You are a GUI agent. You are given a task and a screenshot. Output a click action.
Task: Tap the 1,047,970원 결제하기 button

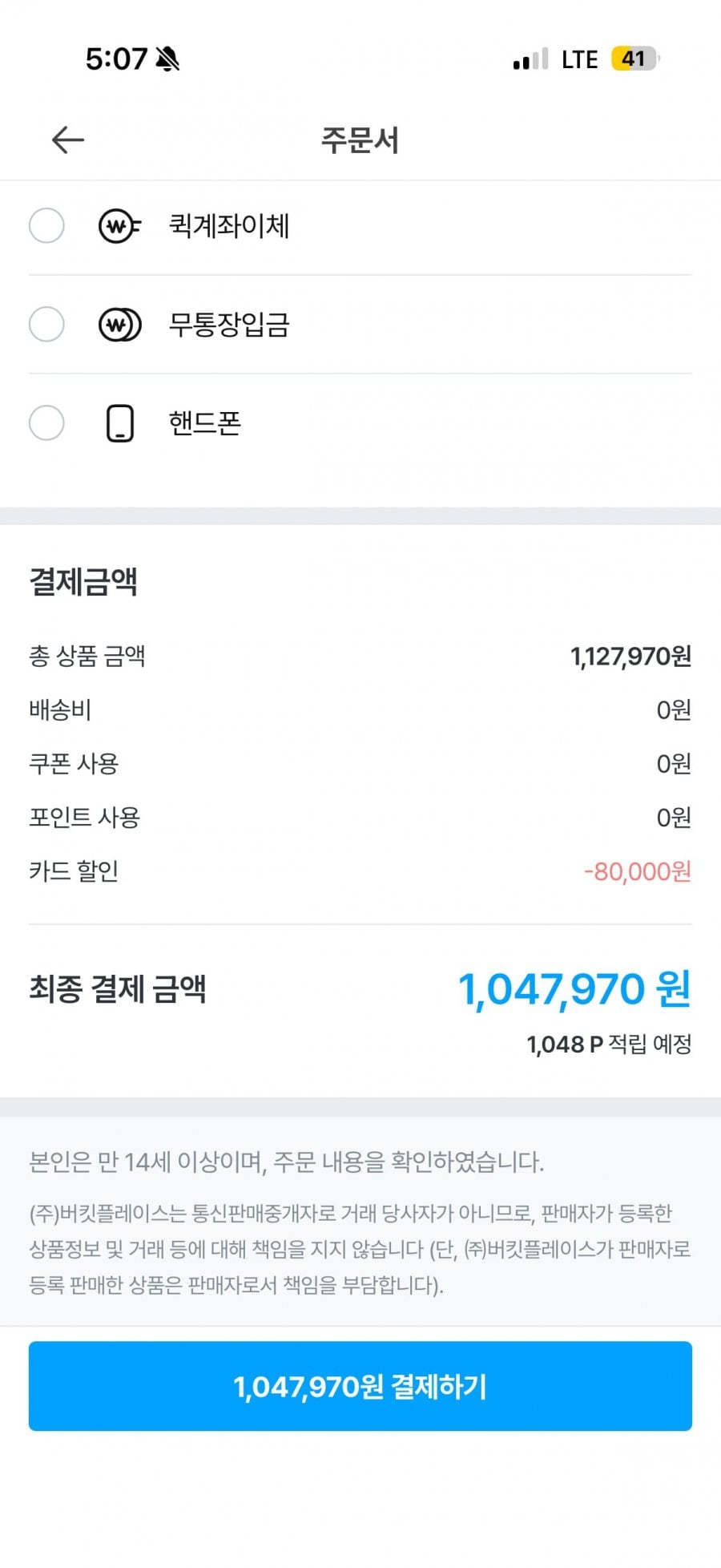[x=360, y=1386]
